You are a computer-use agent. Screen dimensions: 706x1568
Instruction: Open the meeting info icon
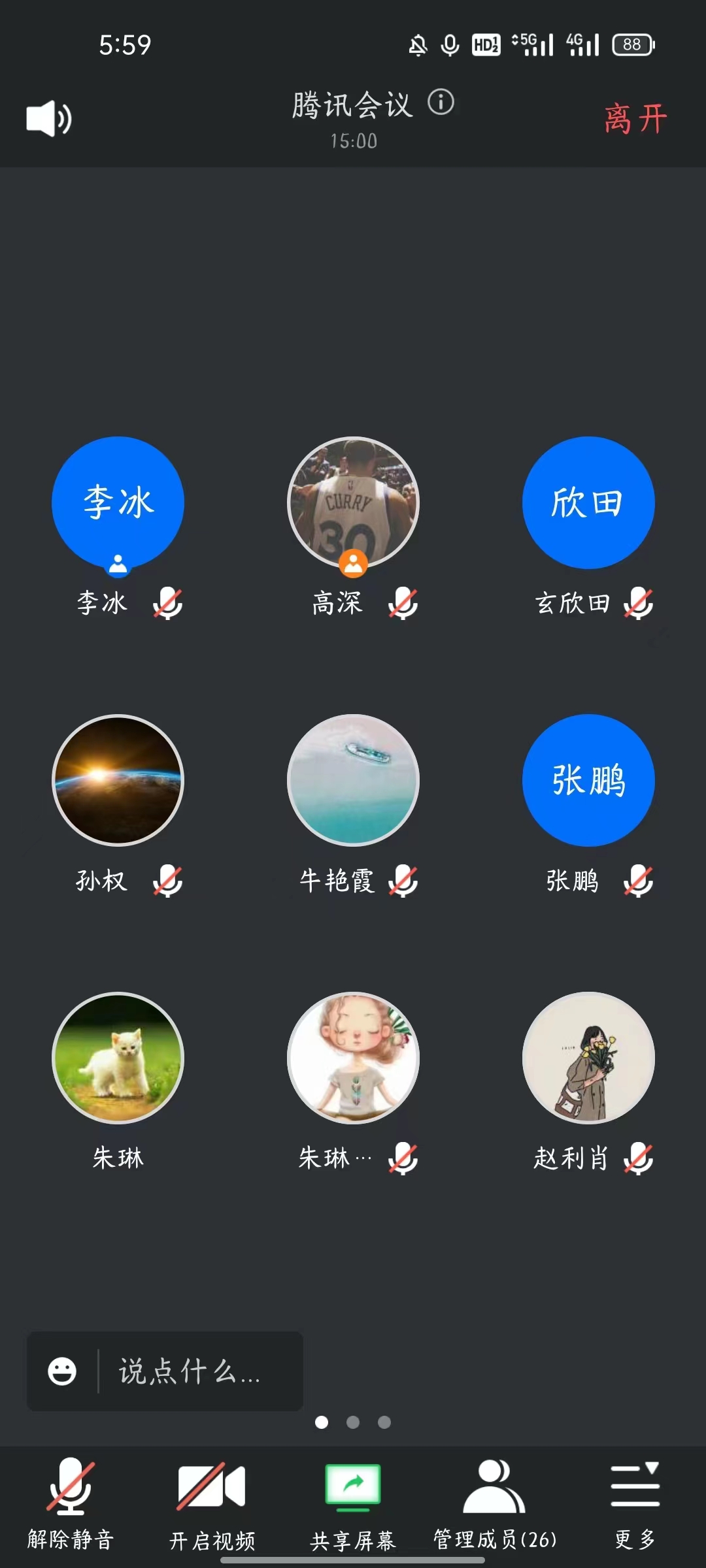point(441,103)
